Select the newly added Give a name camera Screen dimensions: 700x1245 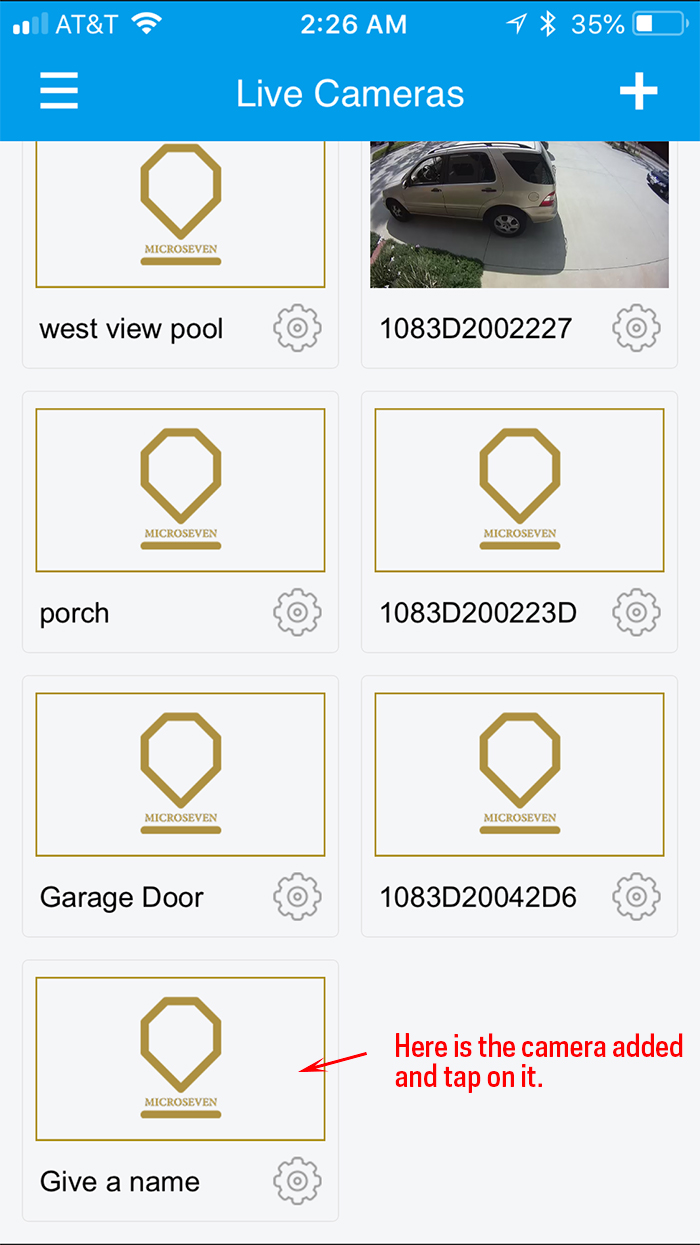(x=180, y=1059)
